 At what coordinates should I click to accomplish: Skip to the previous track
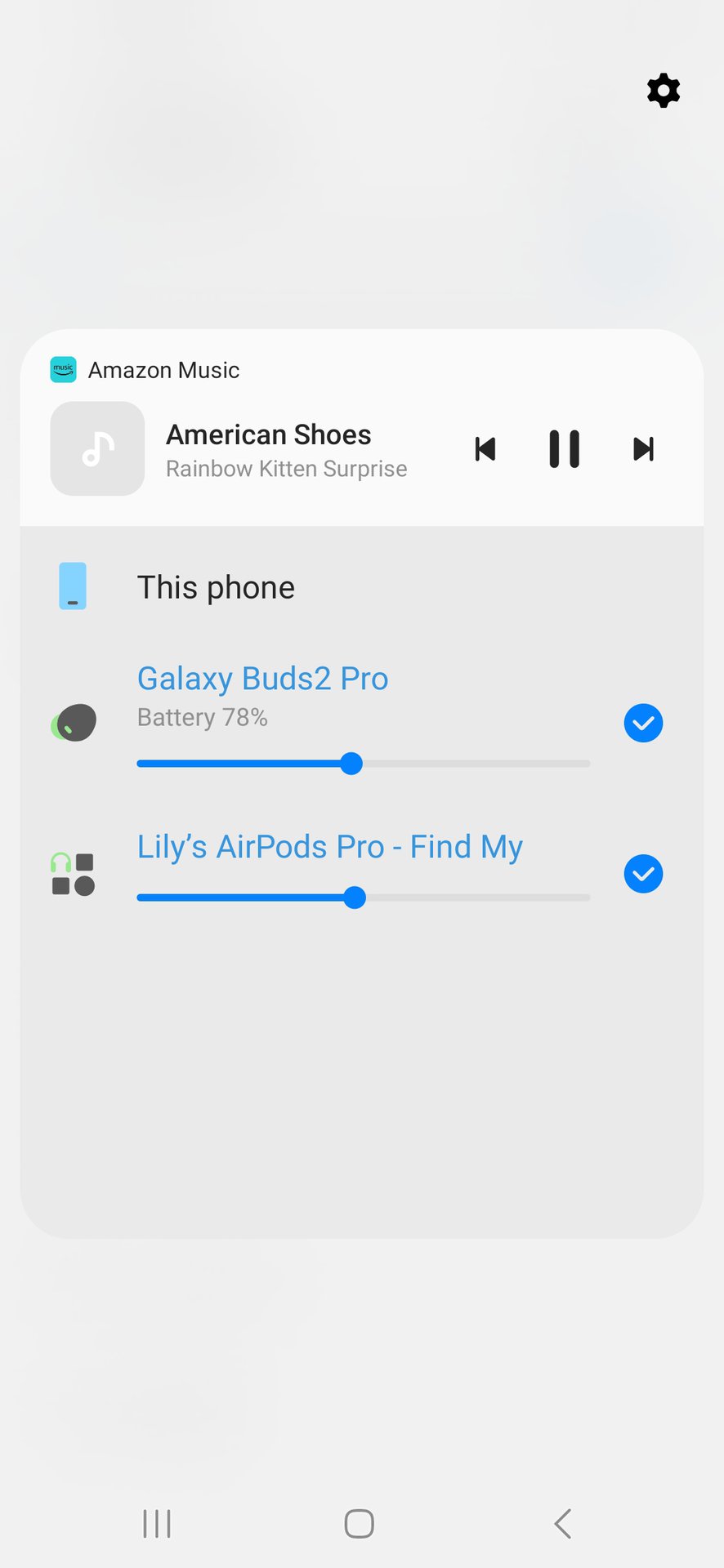(x=485, y=449)
